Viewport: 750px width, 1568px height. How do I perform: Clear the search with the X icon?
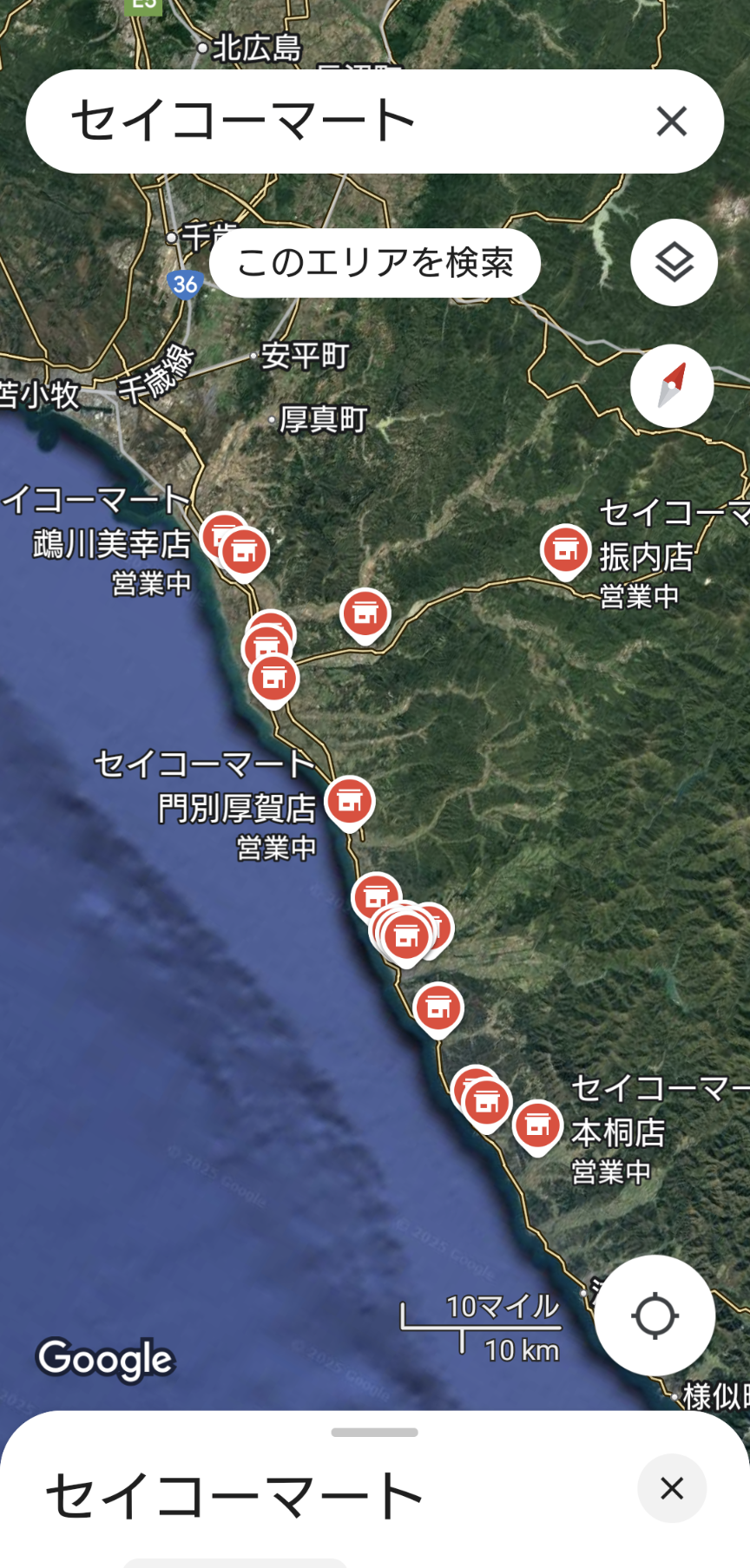(x=672, y=121)
